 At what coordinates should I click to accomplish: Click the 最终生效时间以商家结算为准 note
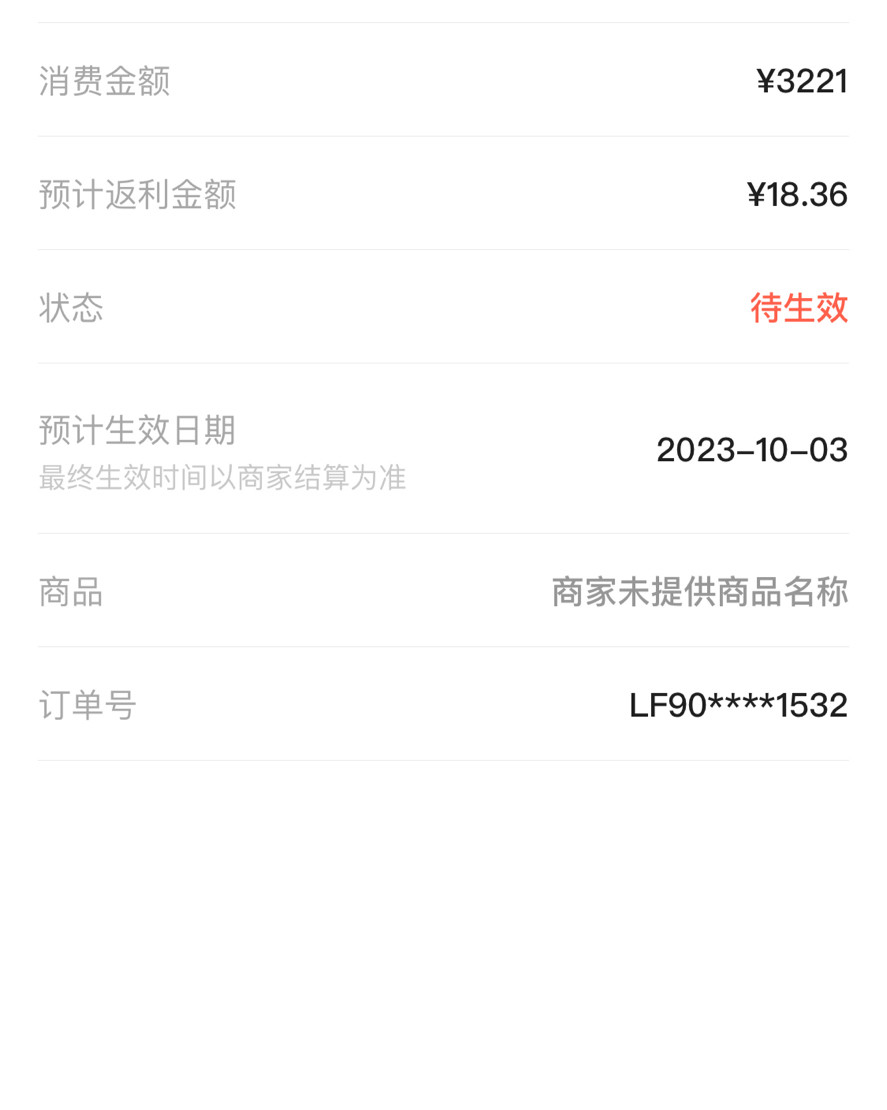221,478
